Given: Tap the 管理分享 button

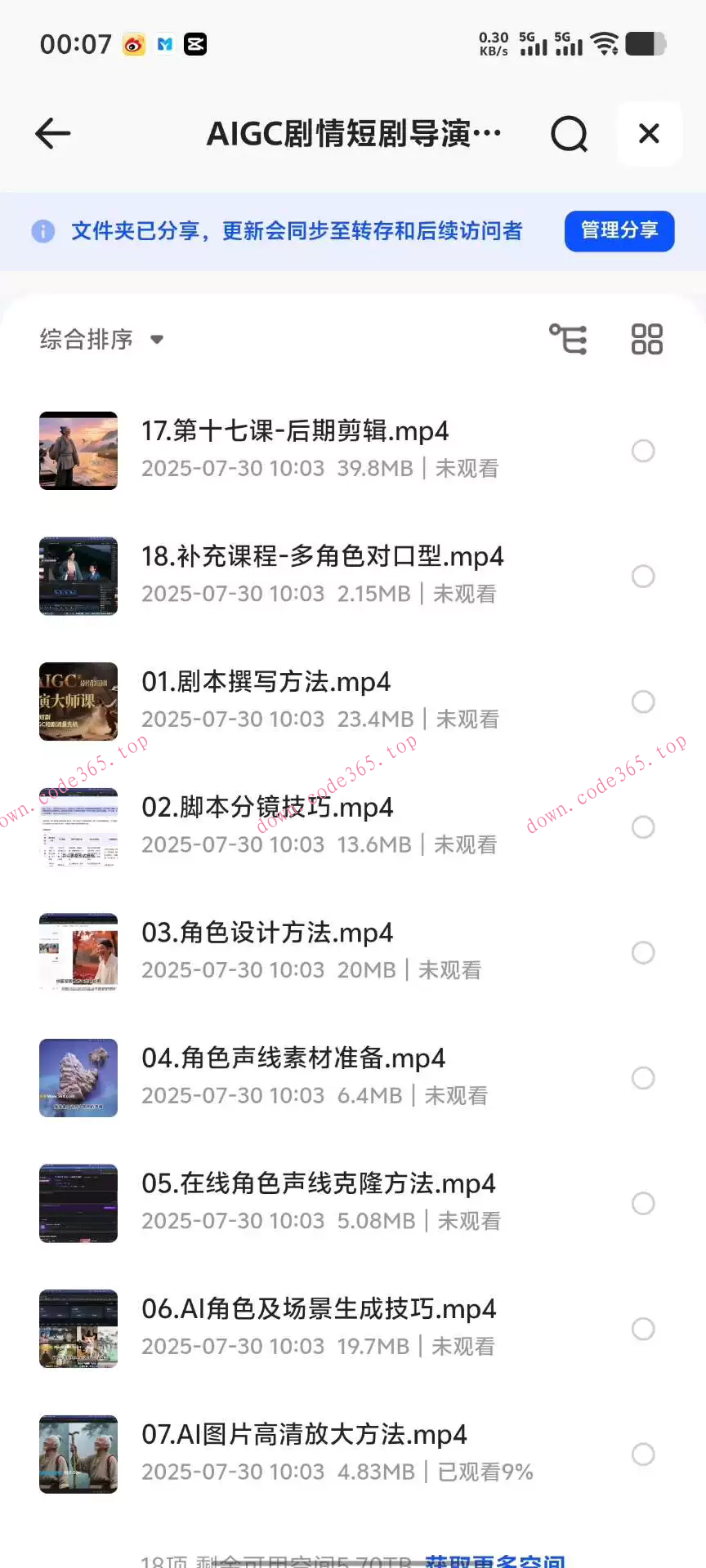Looking at the screenshot, I should point(619,231).
